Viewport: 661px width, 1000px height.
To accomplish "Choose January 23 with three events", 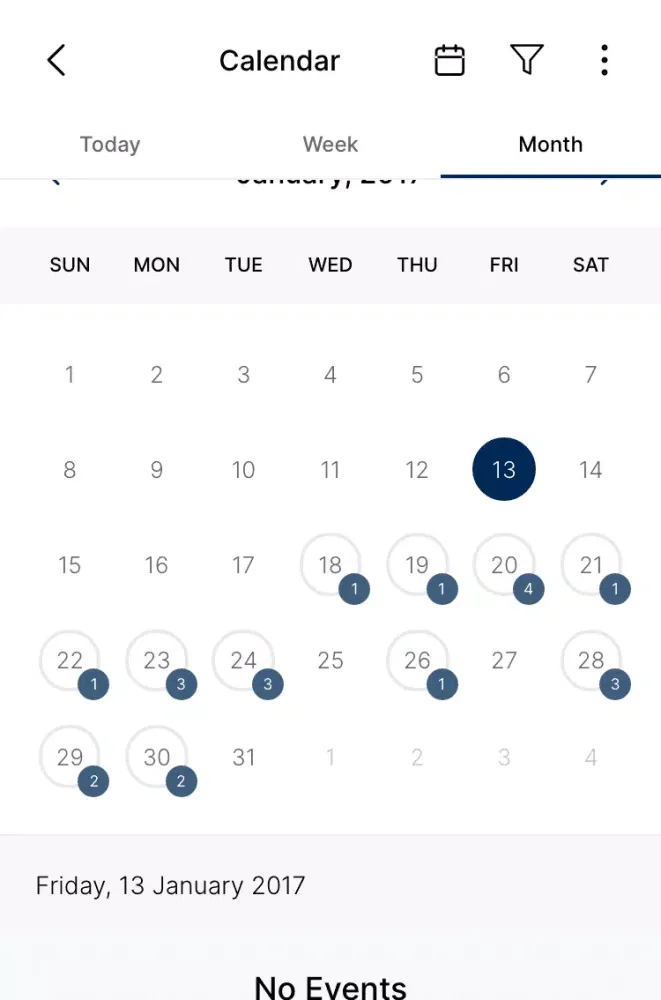I will coord(157,661).
